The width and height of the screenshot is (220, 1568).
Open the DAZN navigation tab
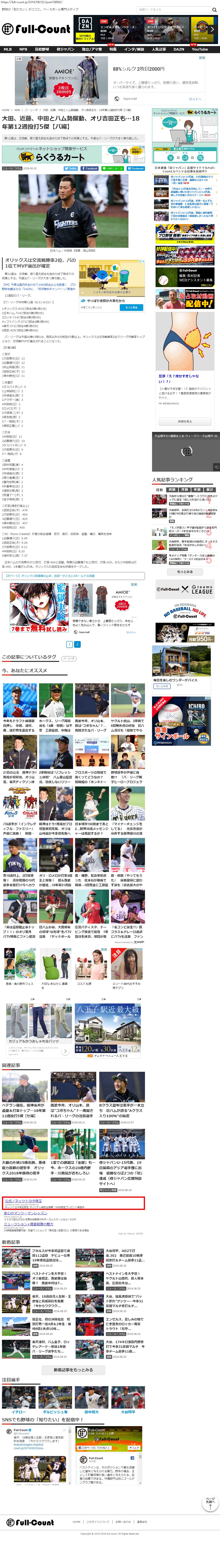pos(179,49)
